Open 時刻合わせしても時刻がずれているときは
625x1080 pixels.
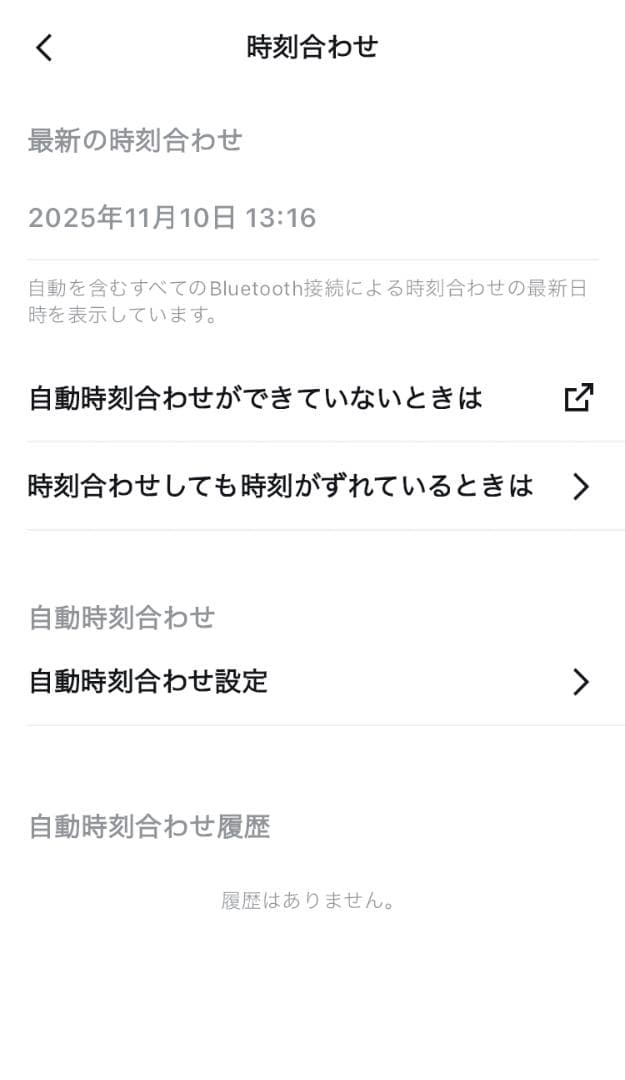pos(311,487)
